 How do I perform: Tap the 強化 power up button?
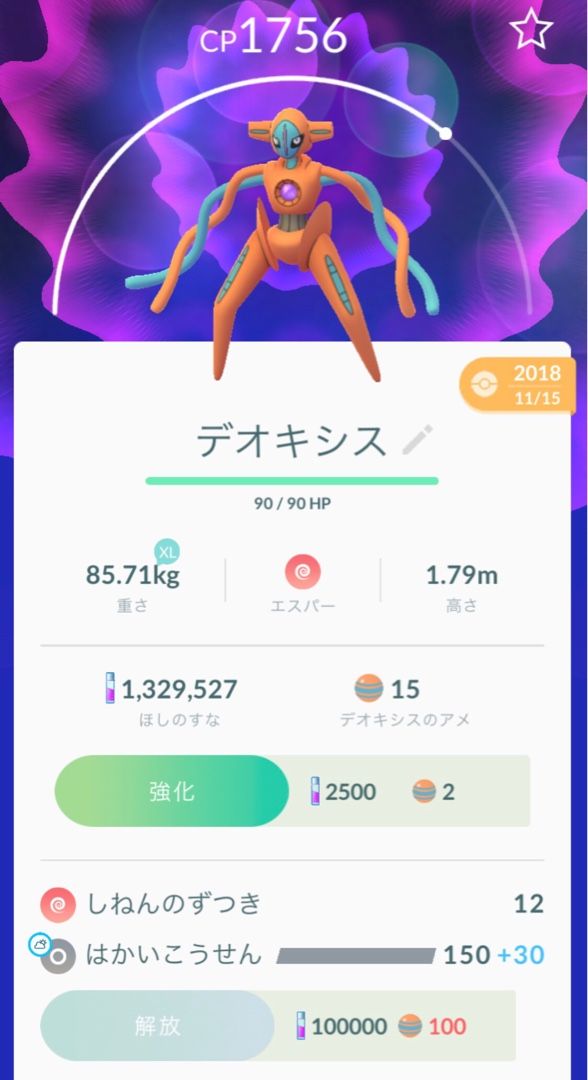tap(171, 791)
